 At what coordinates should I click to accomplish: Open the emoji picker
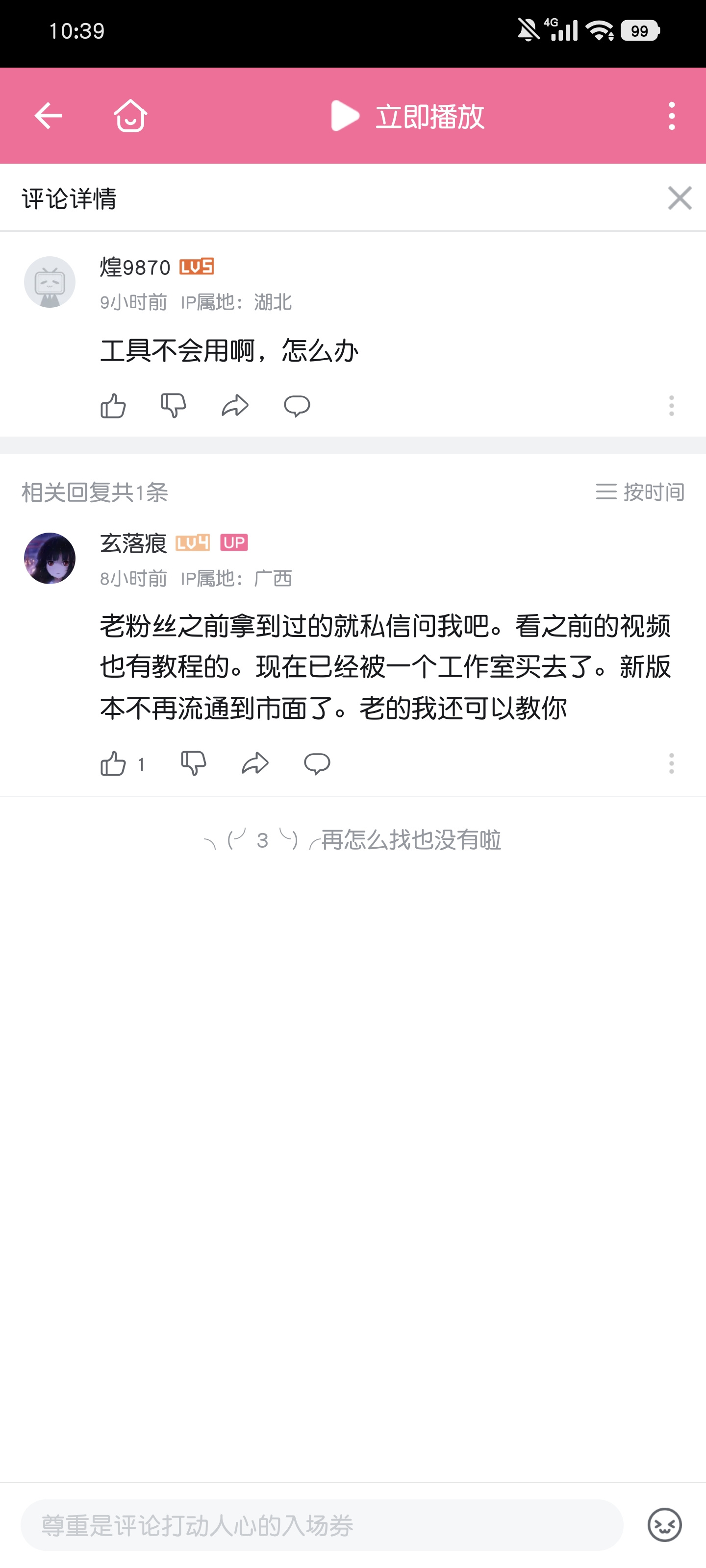tap(665, 1525)
